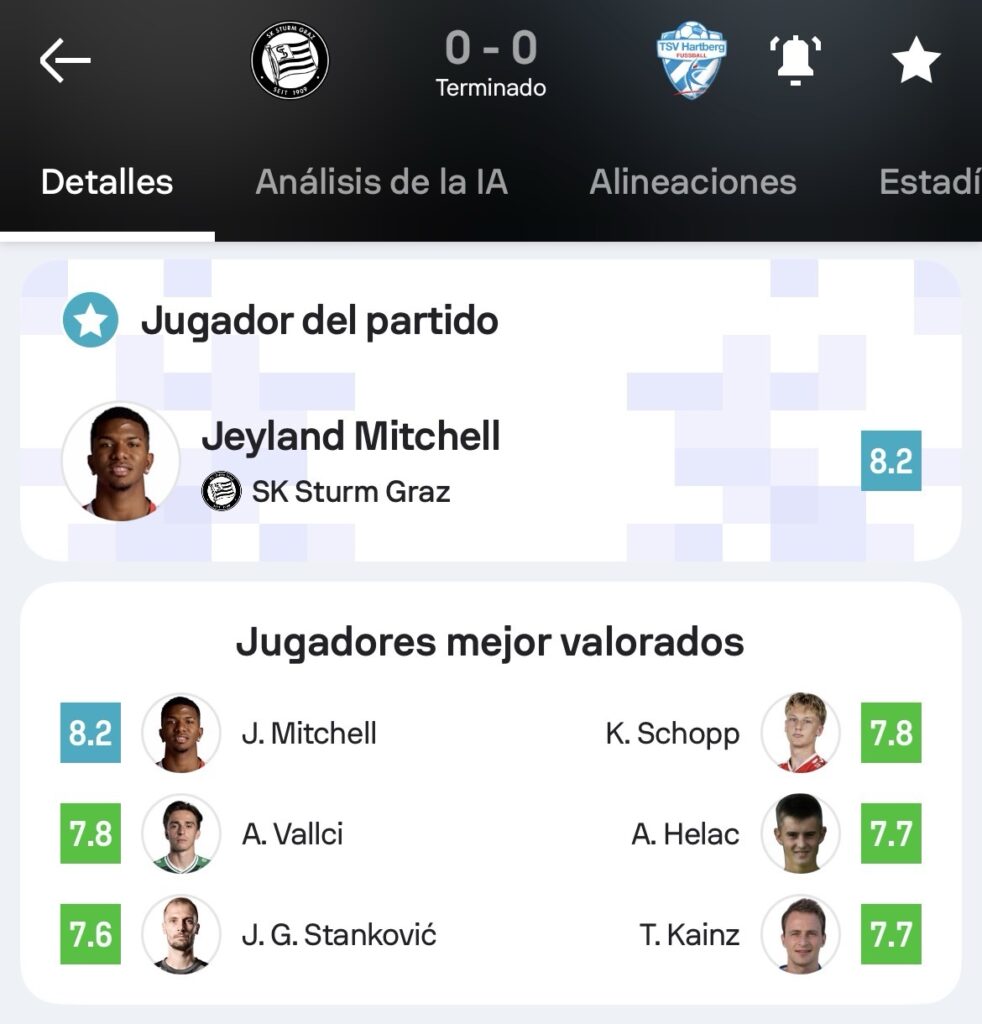
Task: Open A. Helac's player profile
Action: pyautogui.click(x=686, y=834)
